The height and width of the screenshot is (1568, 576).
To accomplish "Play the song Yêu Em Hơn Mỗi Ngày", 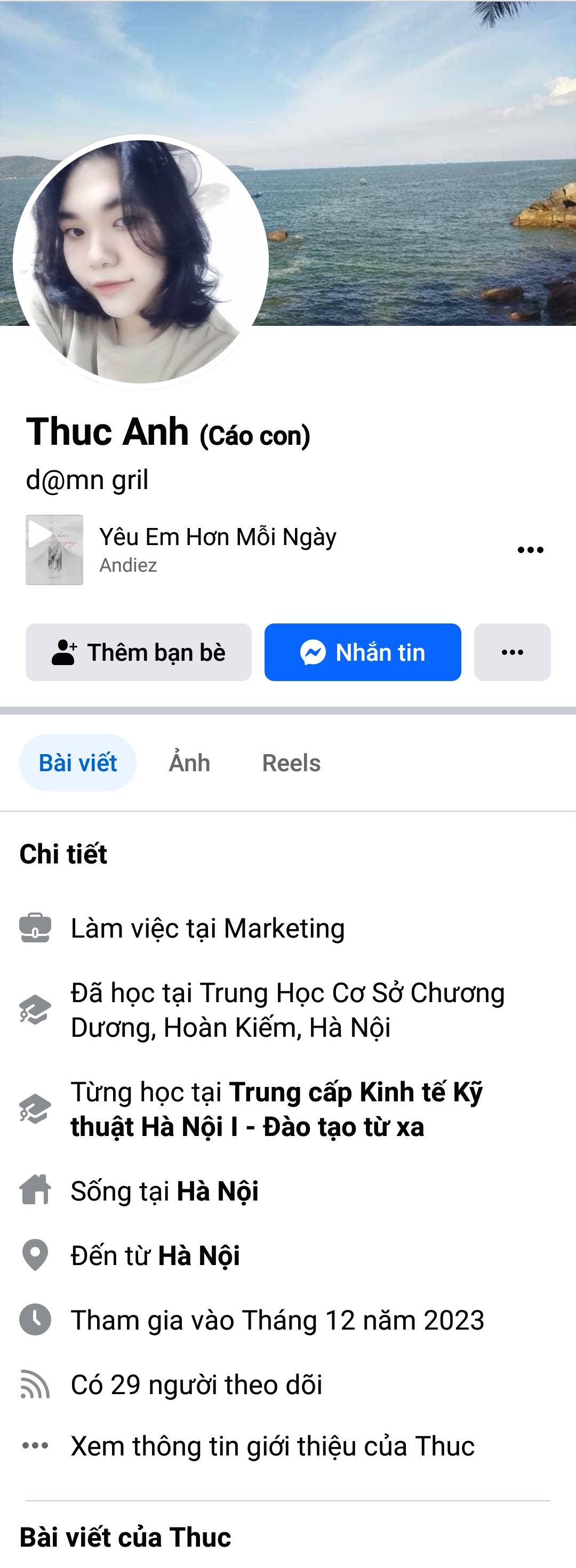I will pyautogui.click(x=54, y=550).
